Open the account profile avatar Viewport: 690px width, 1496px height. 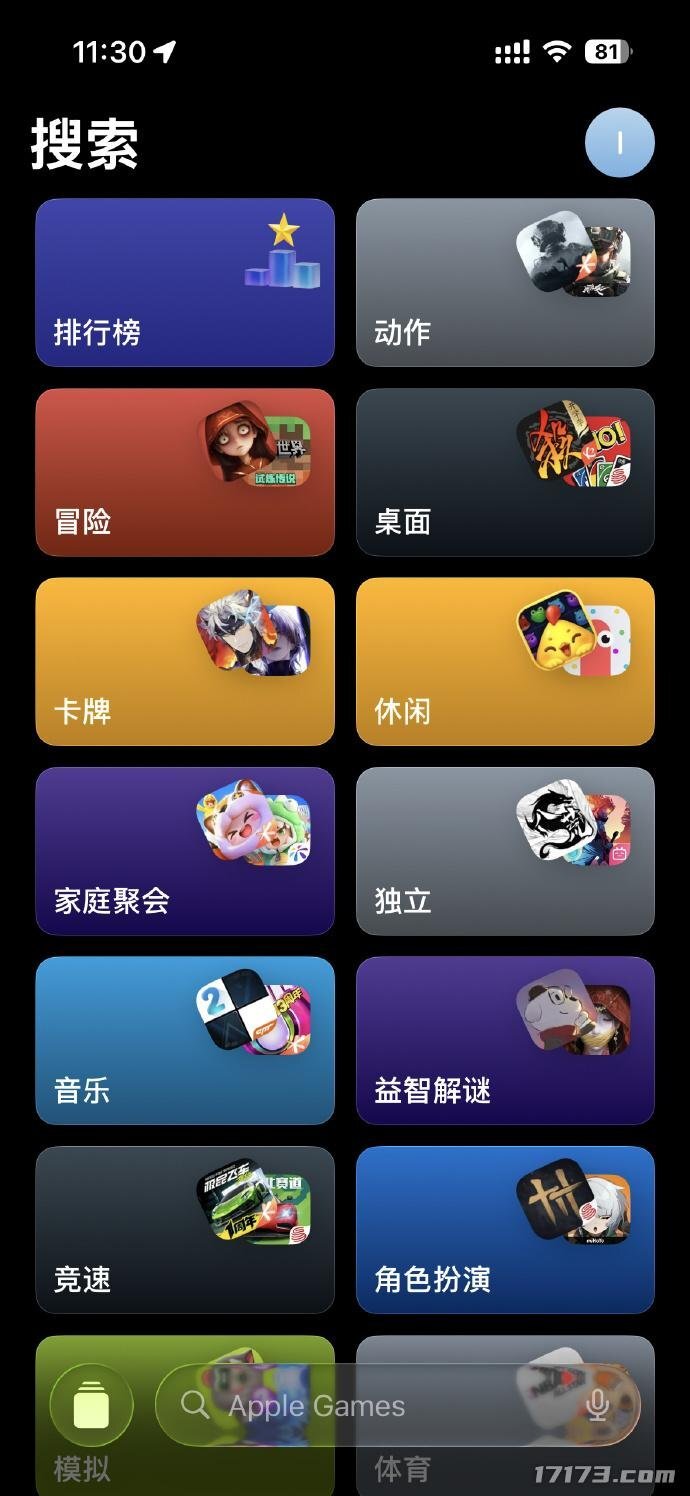click(x=619, y=143)
